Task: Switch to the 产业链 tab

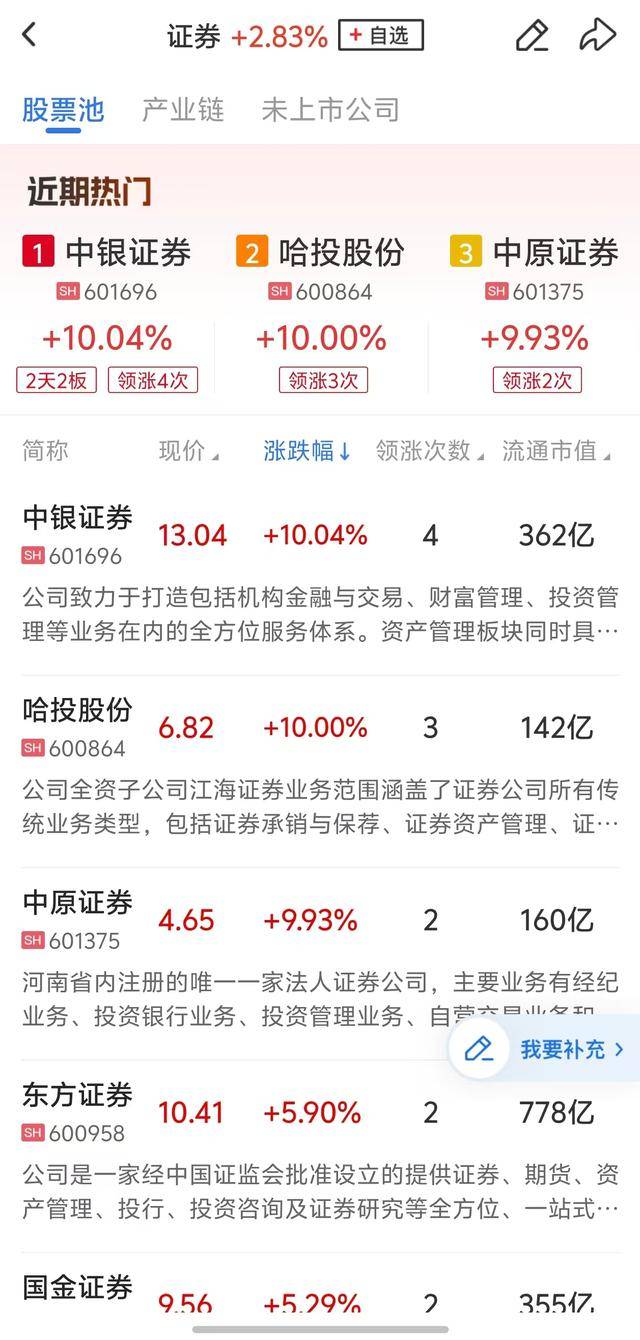Action: pyautogui.click(x=183, y=109)
